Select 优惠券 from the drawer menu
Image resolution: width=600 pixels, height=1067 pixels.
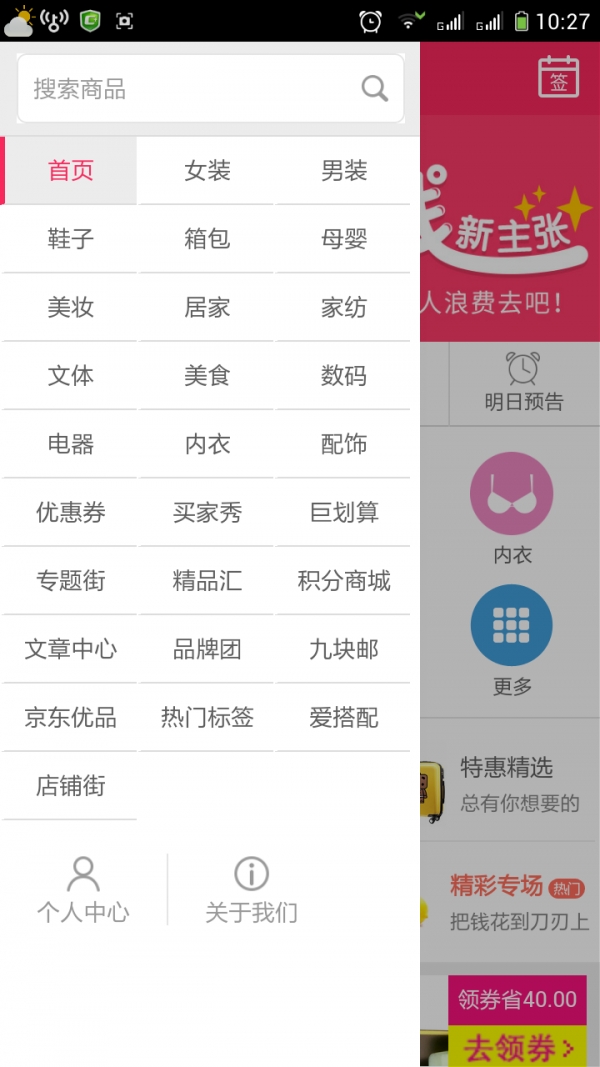coord(70,513)
